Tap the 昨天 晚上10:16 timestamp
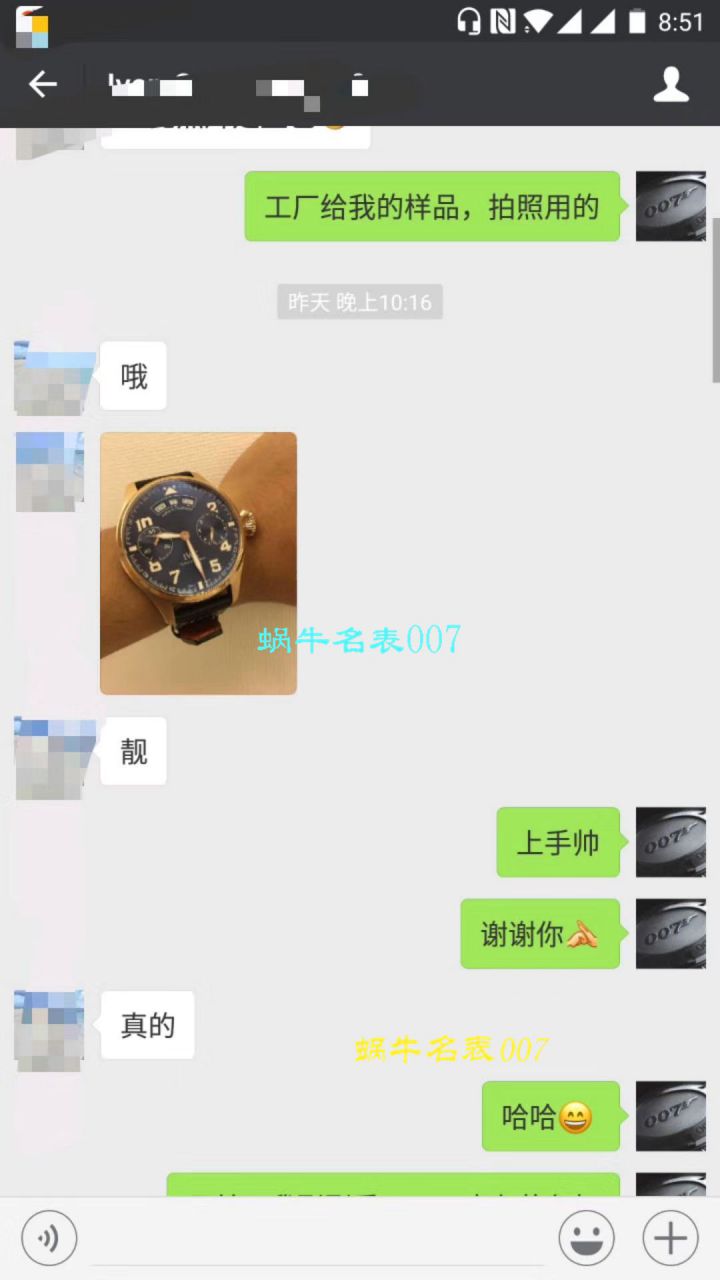 point(359,302)
